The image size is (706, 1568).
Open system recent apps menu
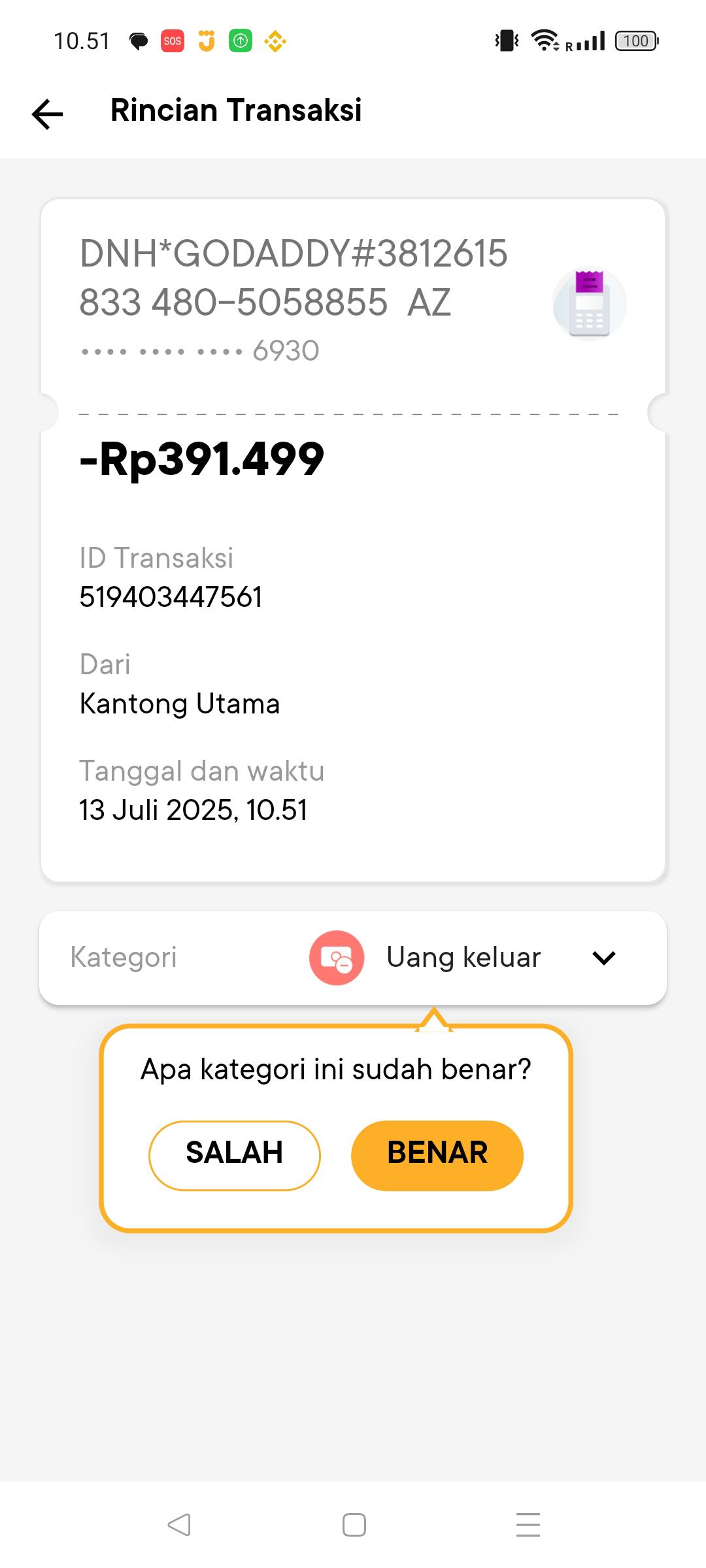click(528, 1525)
